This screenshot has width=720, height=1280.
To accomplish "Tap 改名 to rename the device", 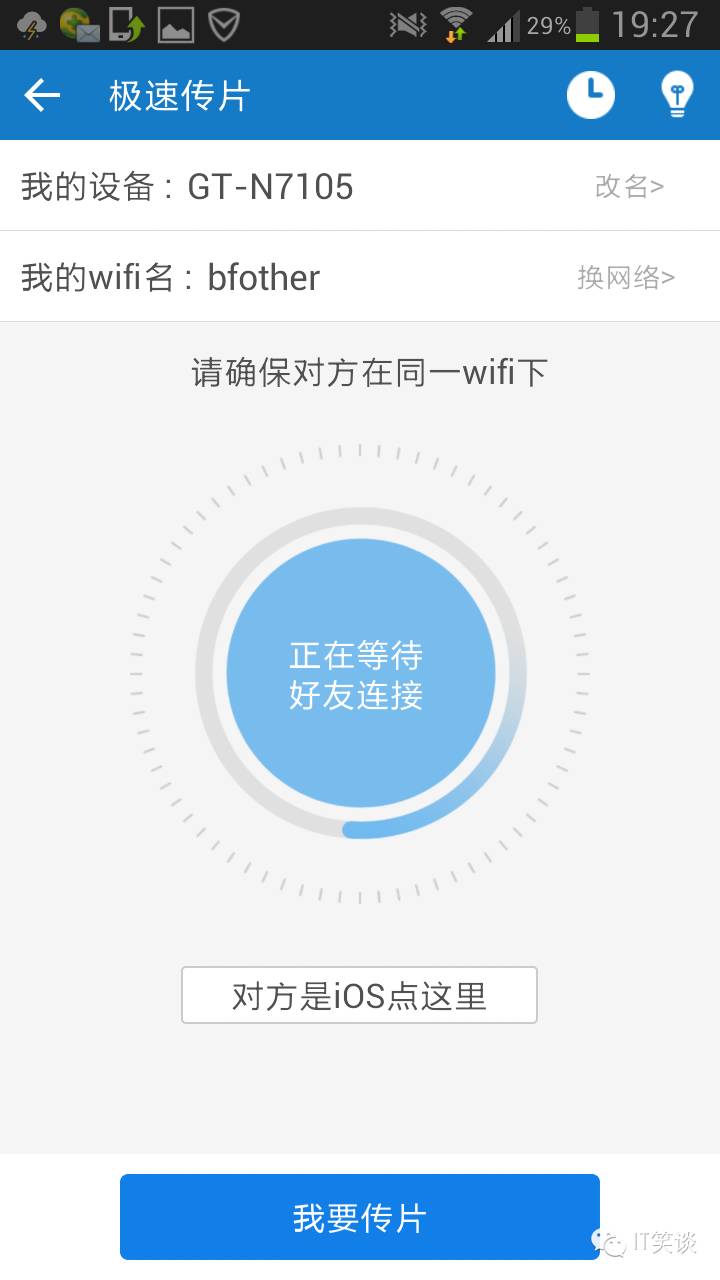I will pos(629,186).
